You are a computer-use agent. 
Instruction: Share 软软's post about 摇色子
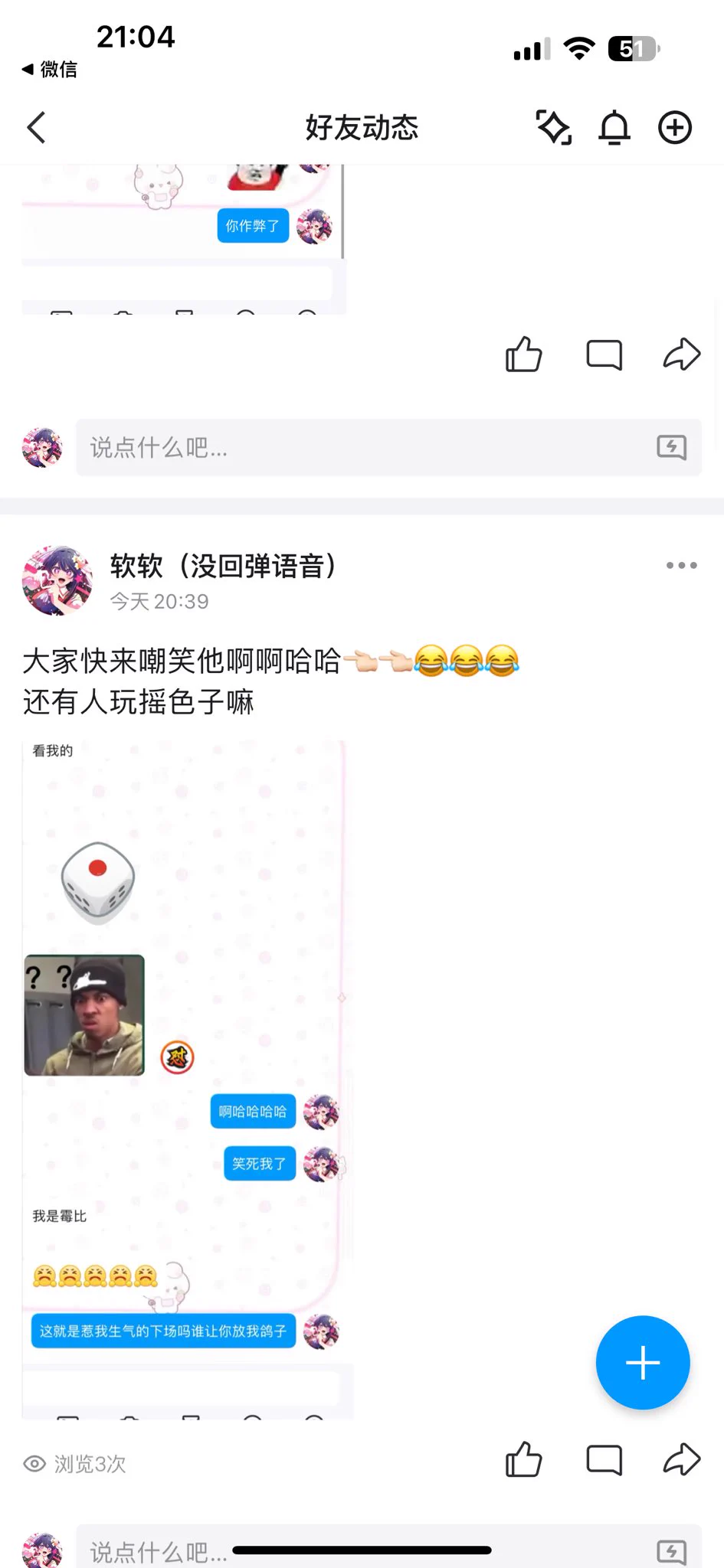click(681, 1459)
